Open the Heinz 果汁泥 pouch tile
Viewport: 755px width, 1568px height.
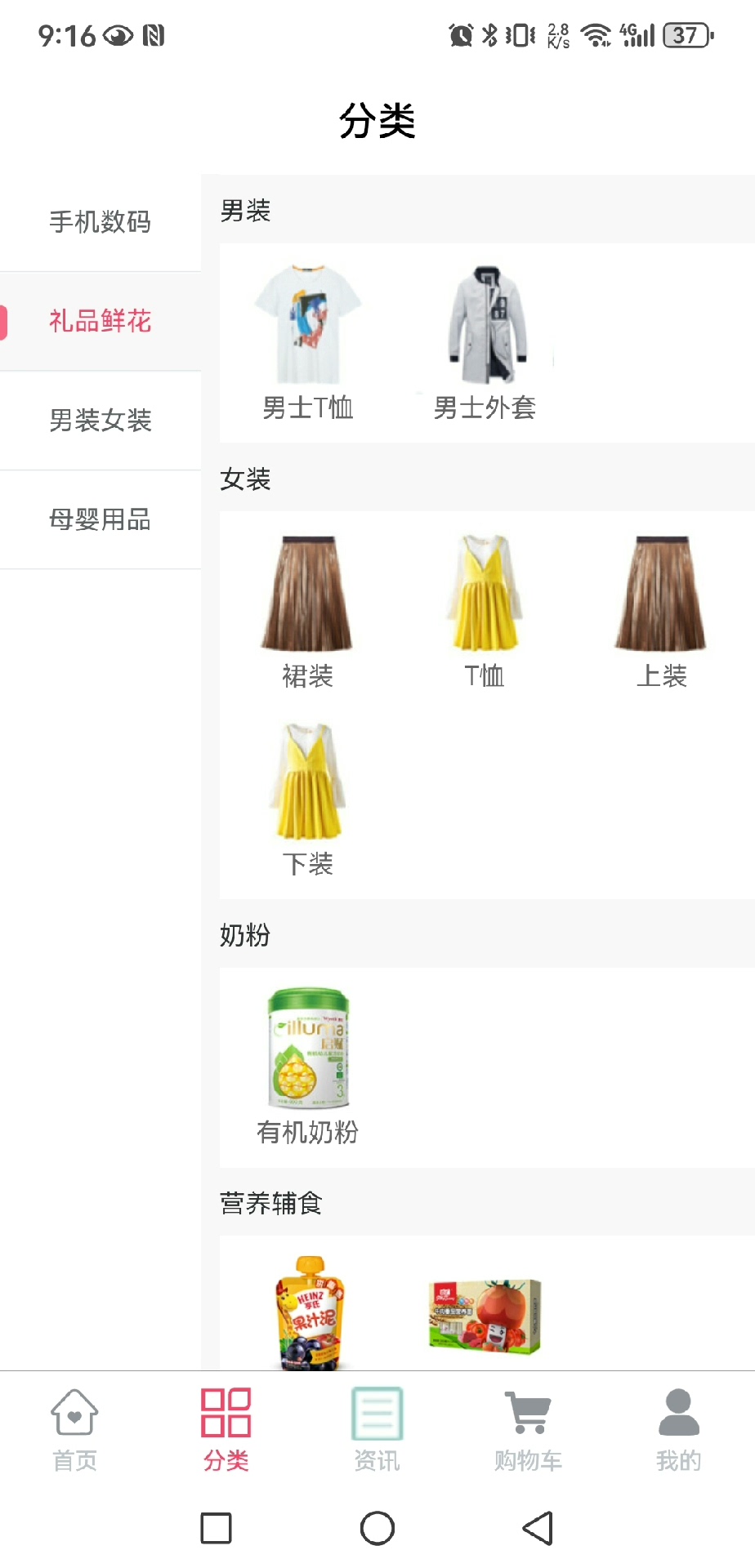point(308,1312)
